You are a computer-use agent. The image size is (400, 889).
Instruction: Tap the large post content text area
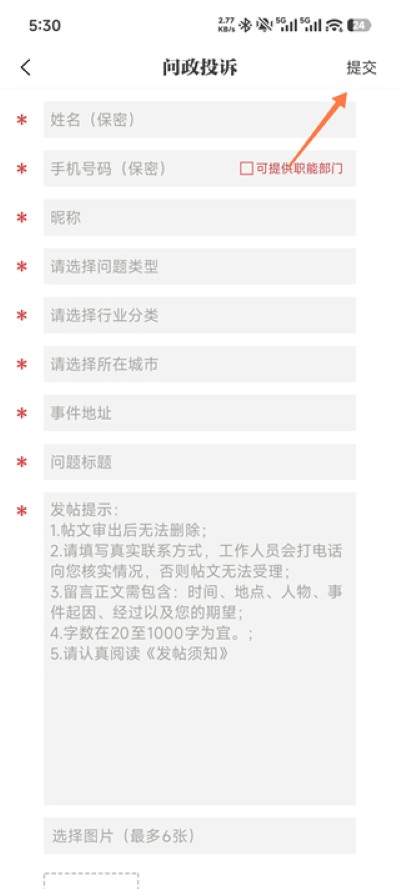pos(199,649)
